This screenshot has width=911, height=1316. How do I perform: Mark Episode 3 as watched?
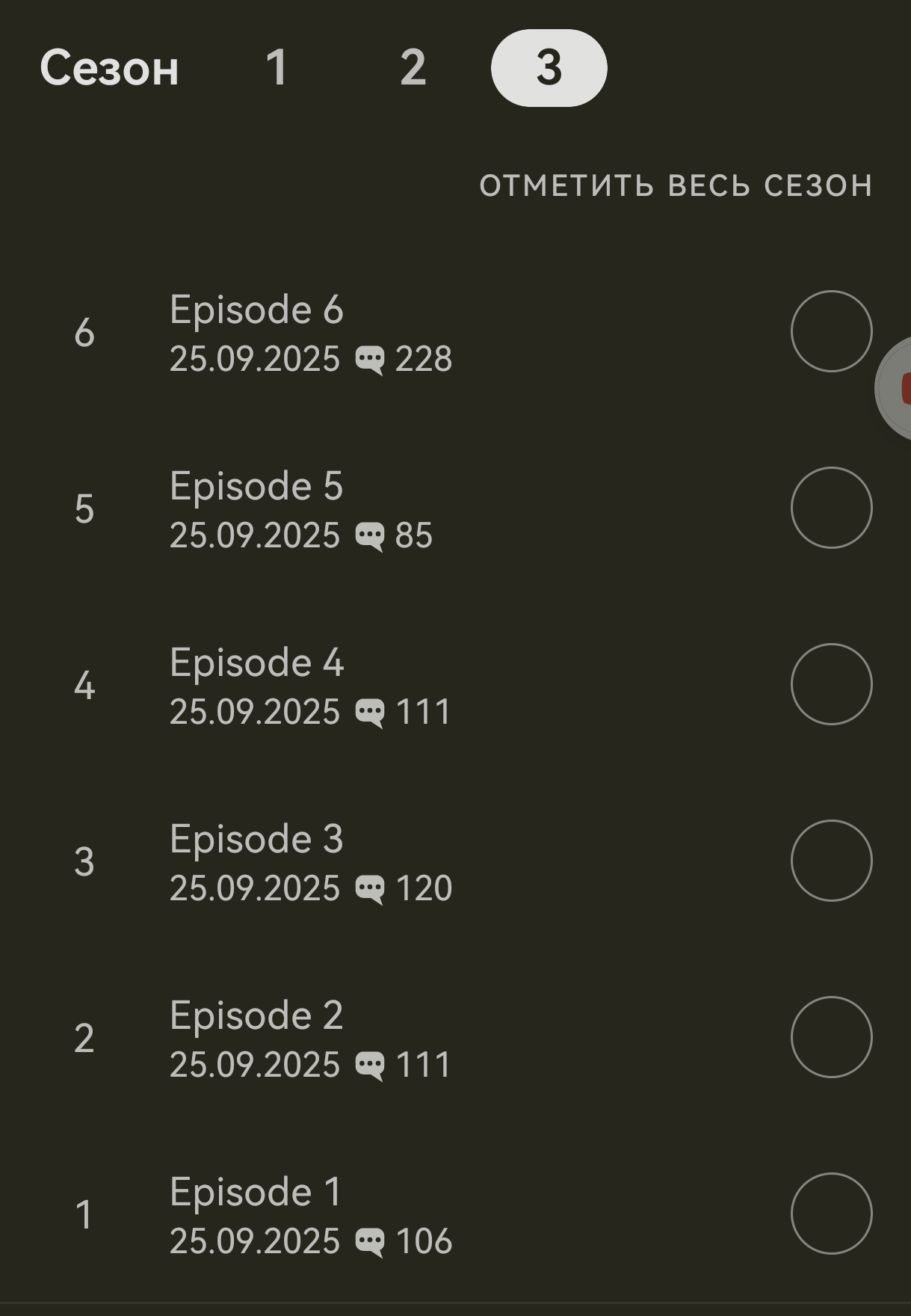point(831,861)
